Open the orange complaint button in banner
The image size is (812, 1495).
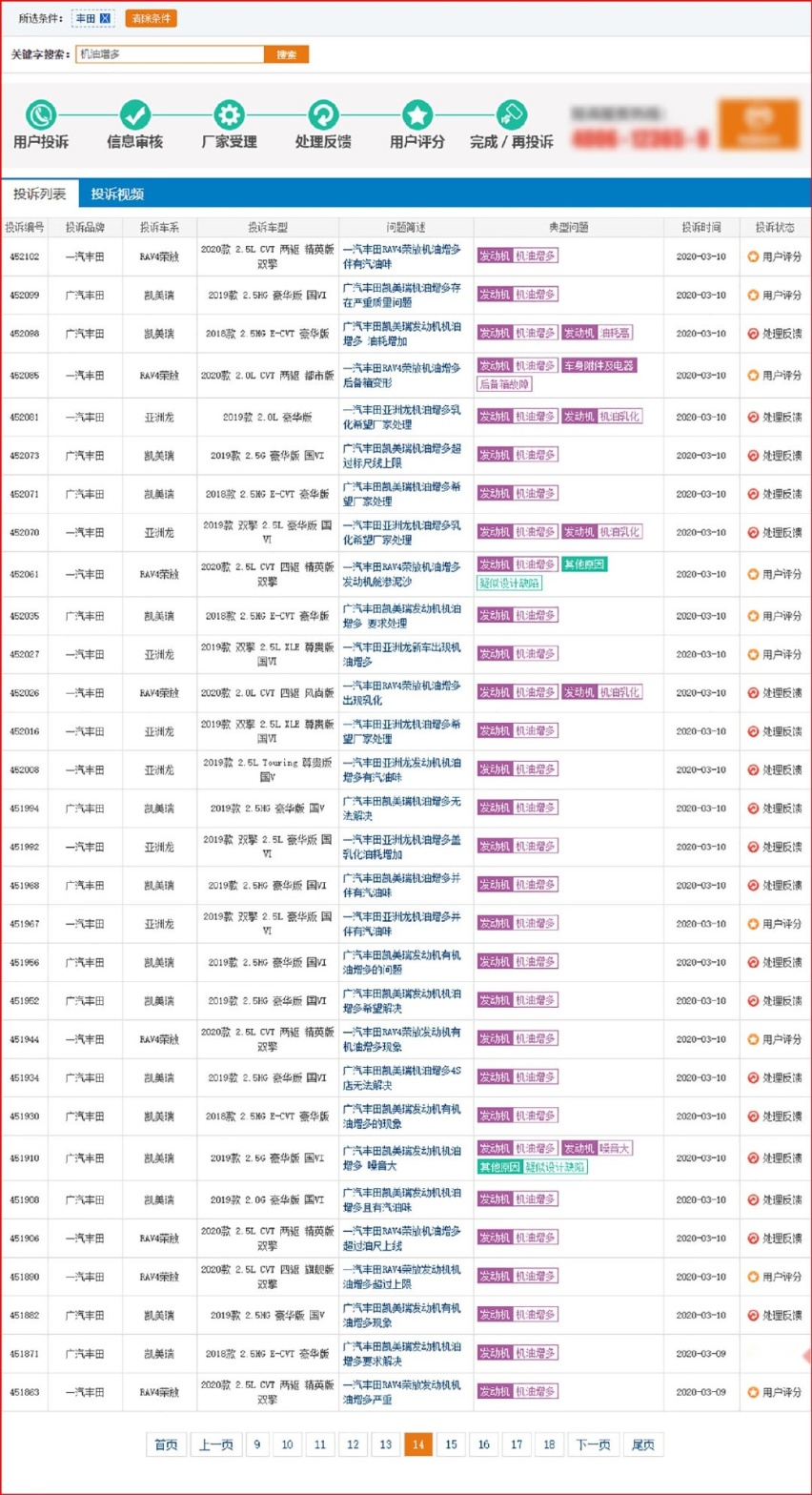tap(759, 125)
